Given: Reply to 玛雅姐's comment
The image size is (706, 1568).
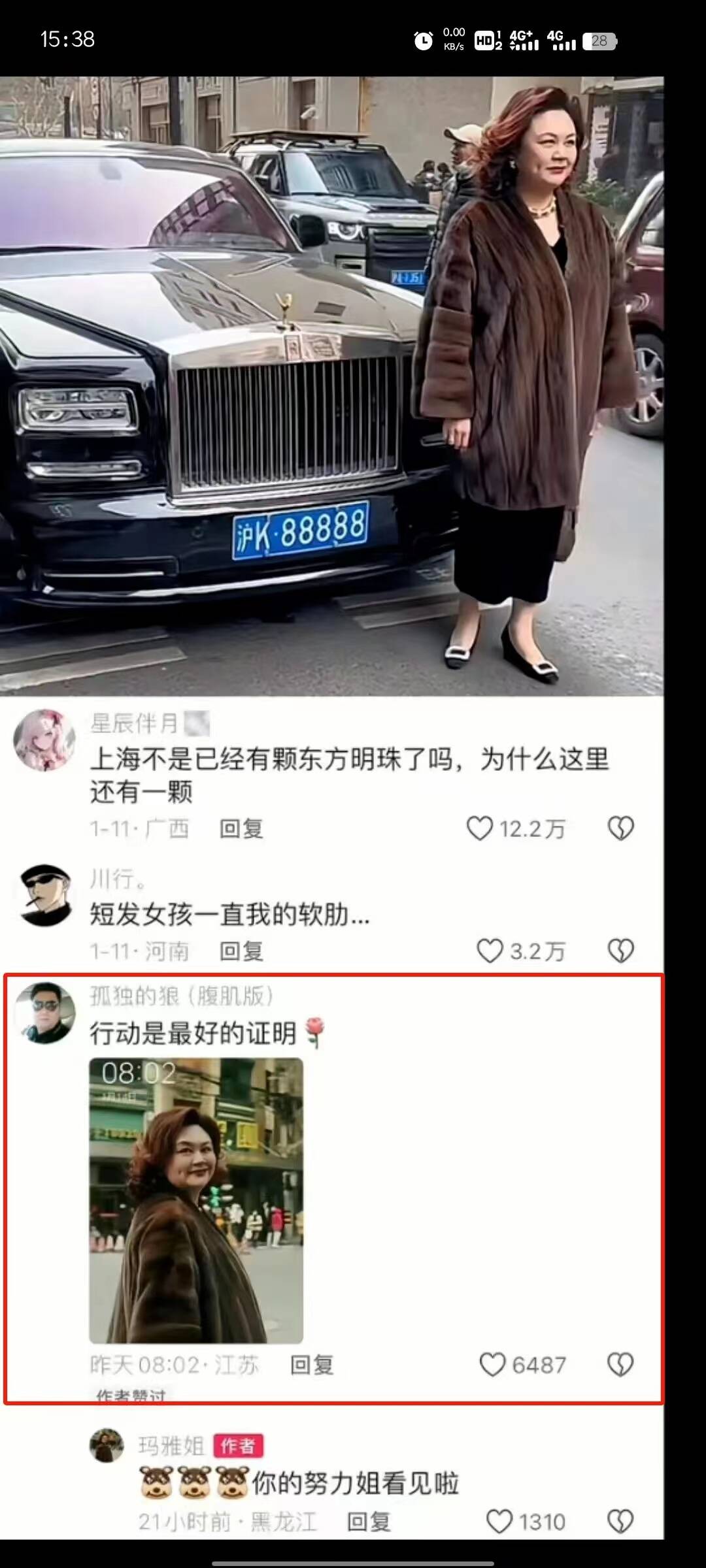Looking at the screenshot, I should (368, 1522).
